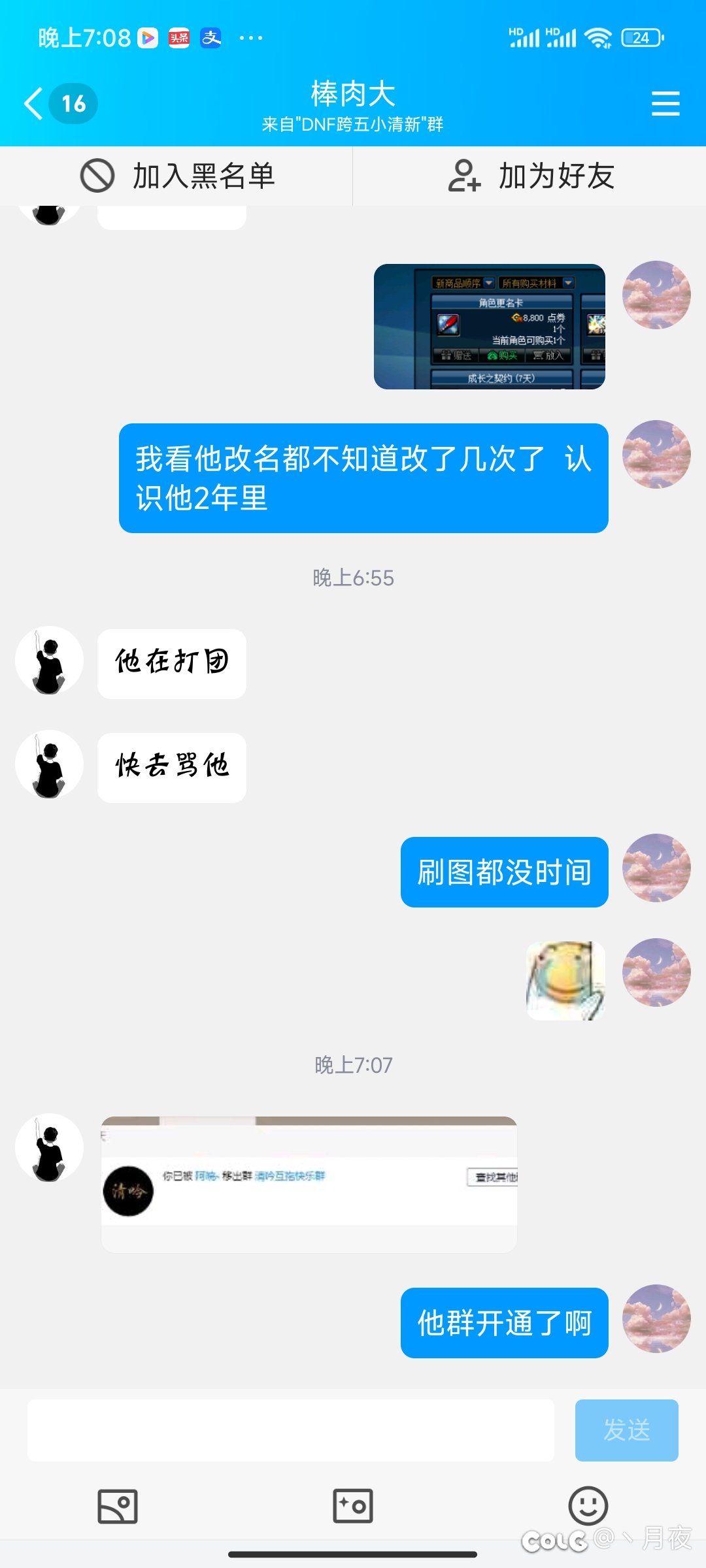
Task: Open my avatar beside 刷图都没时间
Action: [656, 868]
